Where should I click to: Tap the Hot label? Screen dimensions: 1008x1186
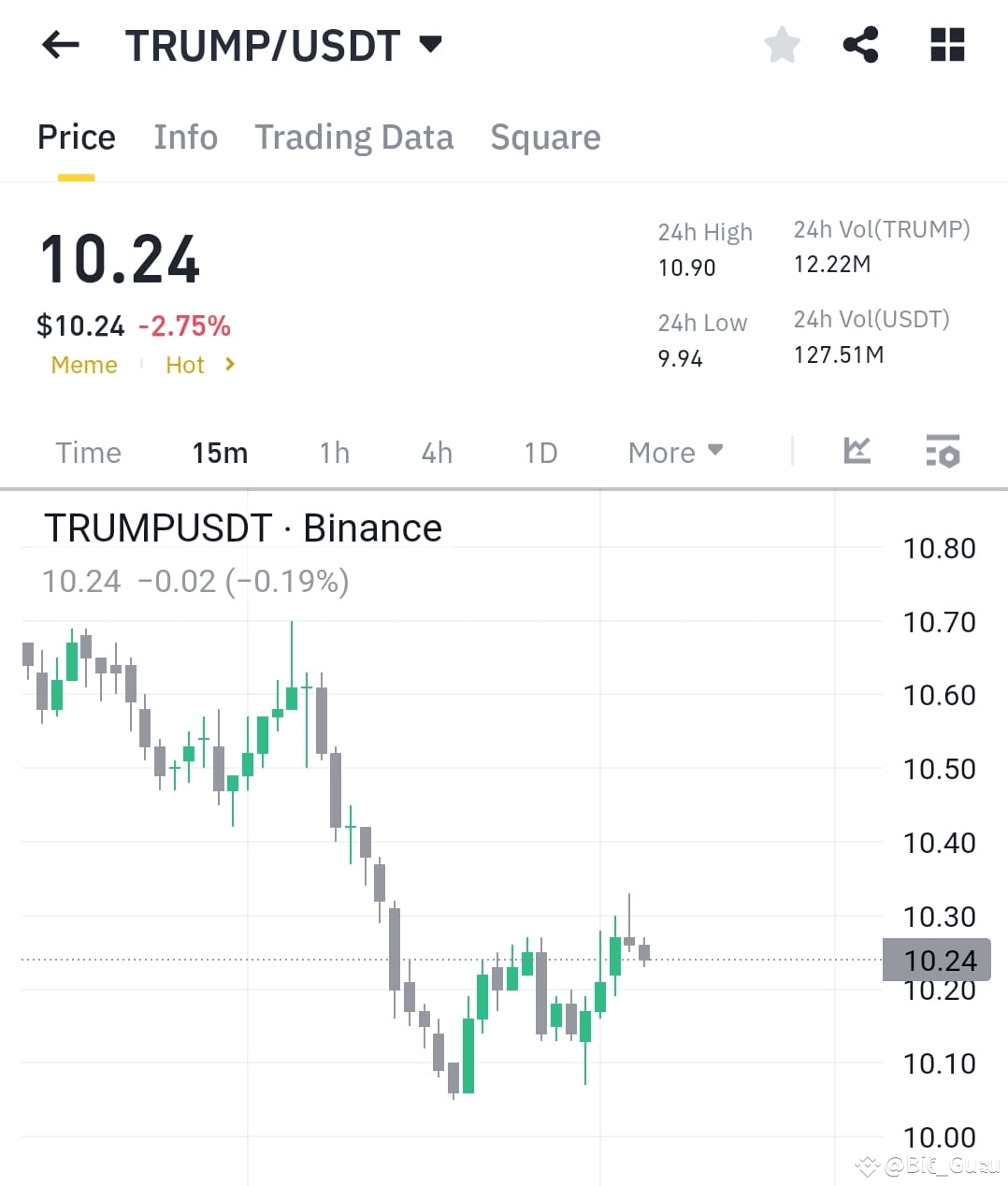pyautogui.click(x=185, y=365)
